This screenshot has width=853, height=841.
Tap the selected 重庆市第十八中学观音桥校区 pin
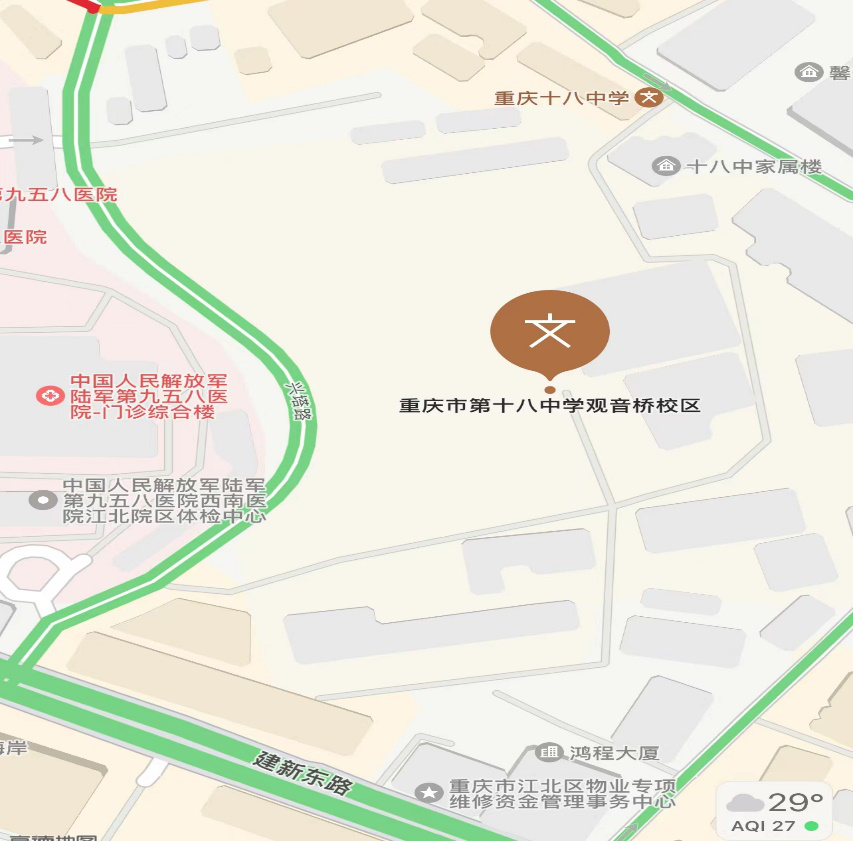click(x=549, y=331)
